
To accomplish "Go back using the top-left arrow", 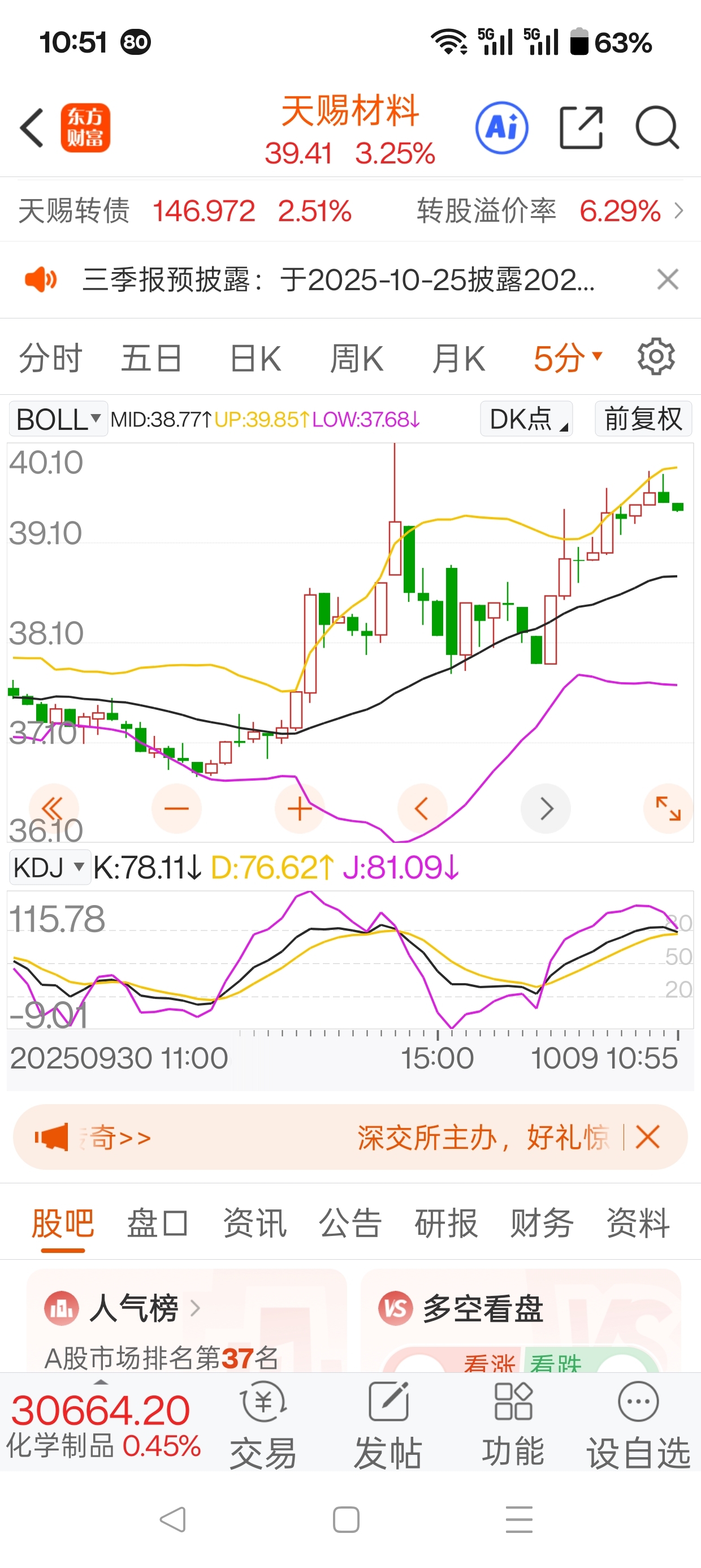I will [x=32, y=128].
